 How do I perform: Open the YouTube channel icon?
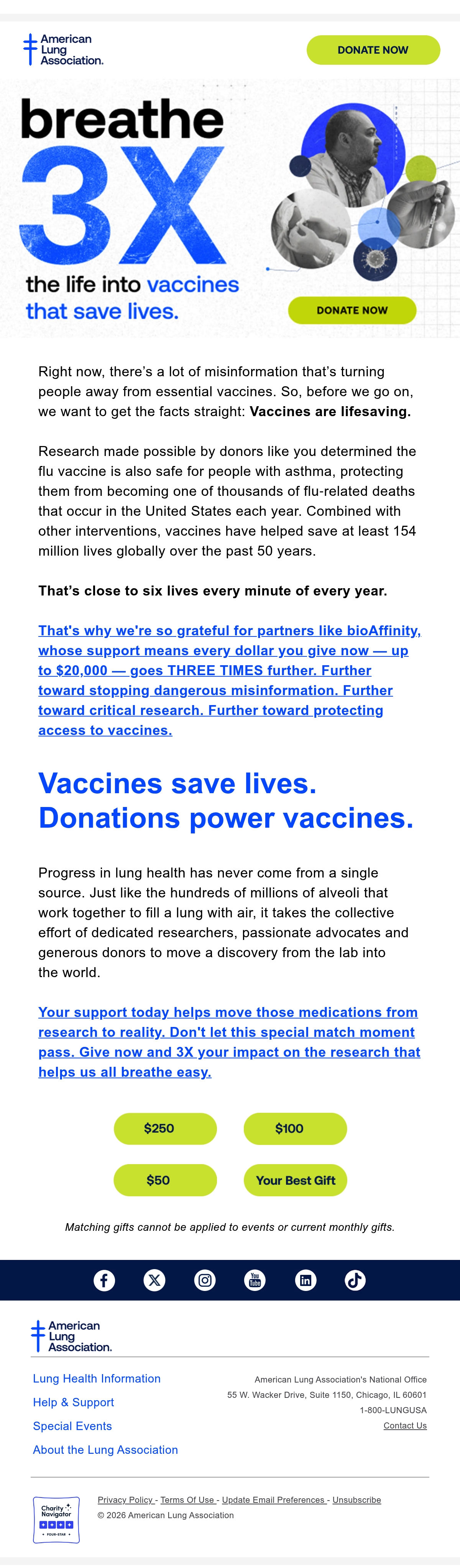[x=255, y=1280]
